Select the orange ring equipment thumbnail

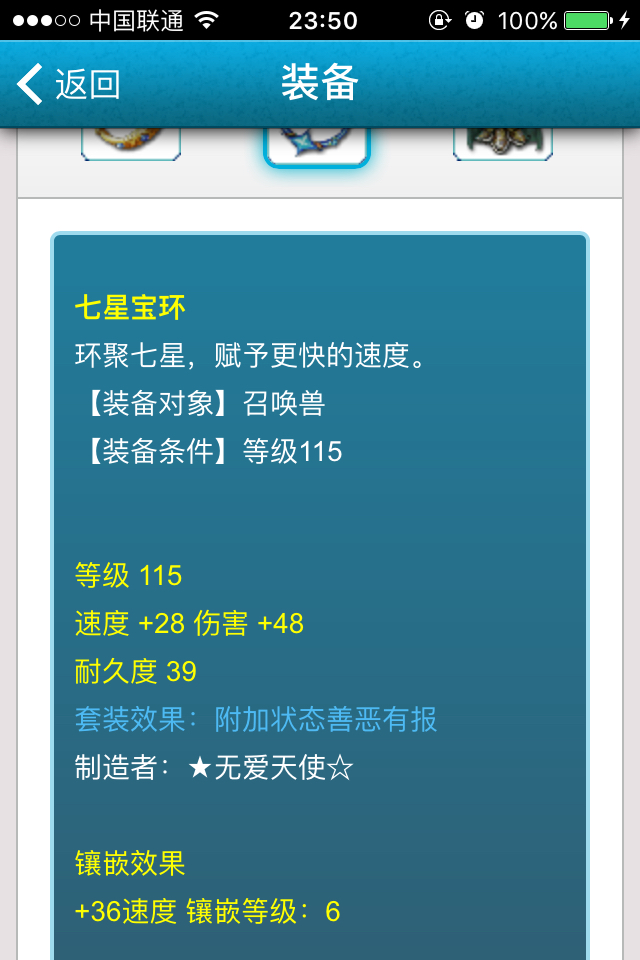(131, 143)
